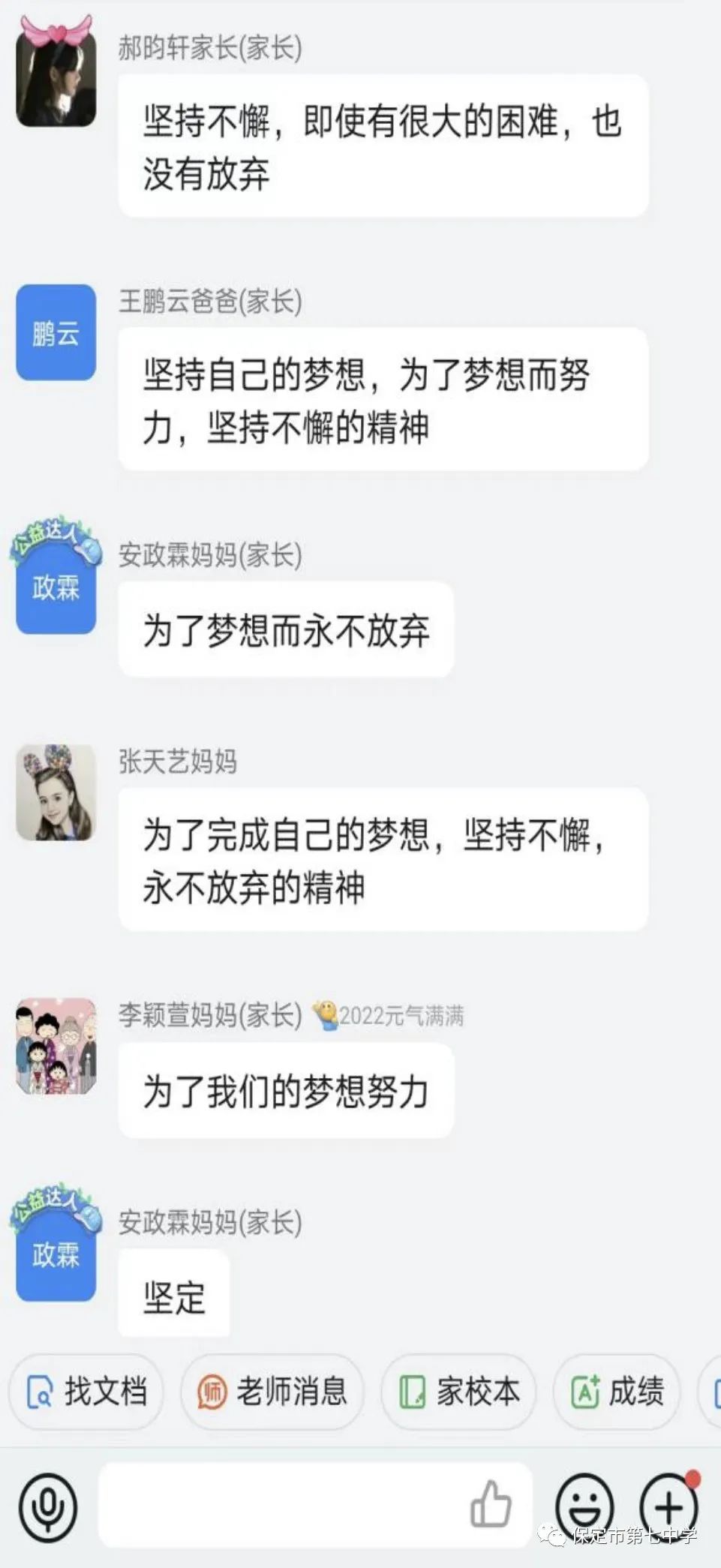Image resolution: width=721 pixels, height=1568 pixels.
Task: Tap the voice input microphone icon
Action: coord(48,1506)
